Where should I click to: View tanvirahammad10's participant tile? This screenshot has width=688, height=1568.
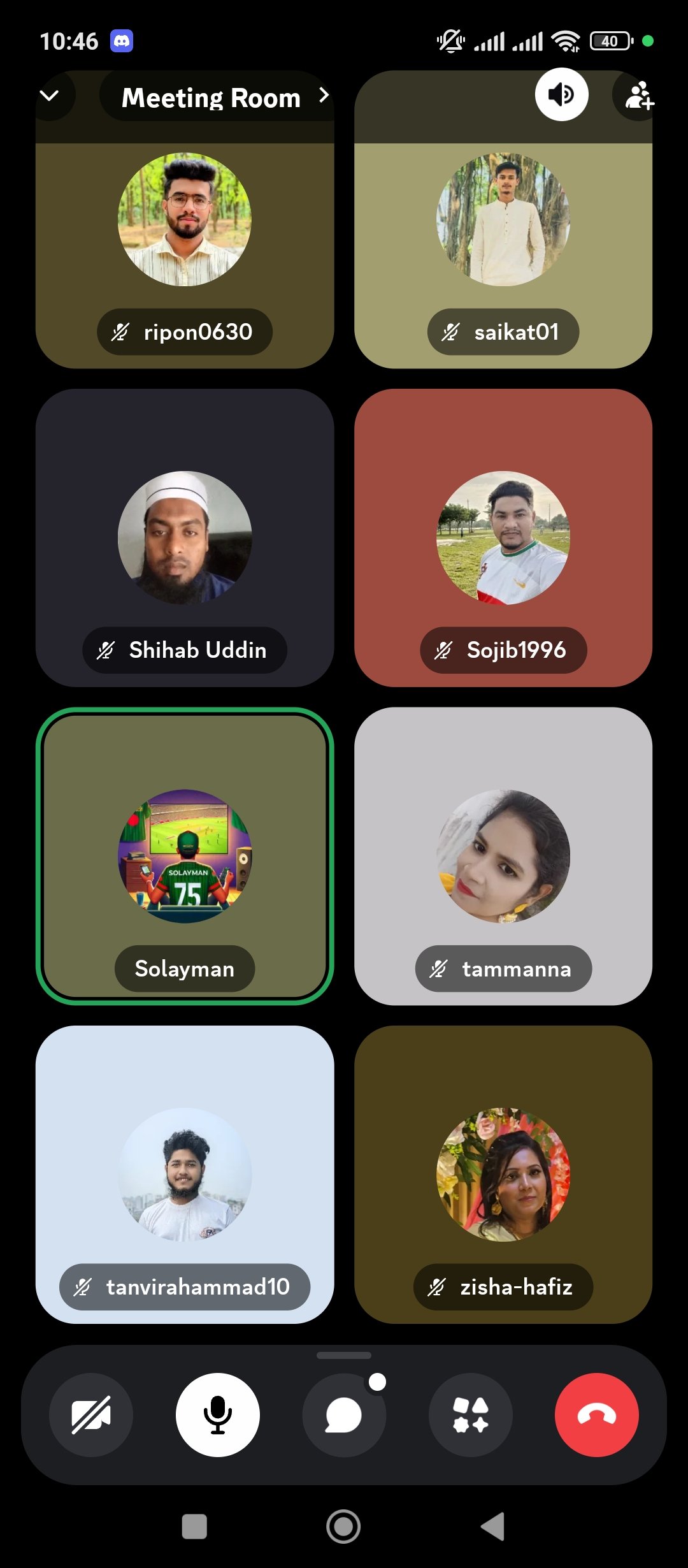185,1174
